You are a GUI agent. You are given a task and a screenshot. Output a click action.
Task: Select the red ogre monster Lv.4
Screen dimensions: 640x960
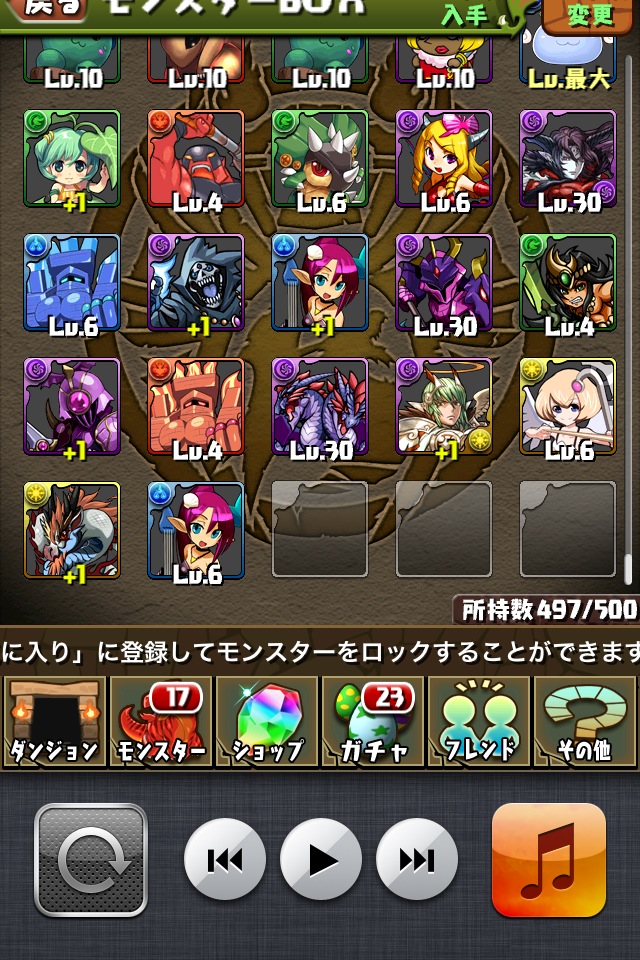[x=196, y=159]
